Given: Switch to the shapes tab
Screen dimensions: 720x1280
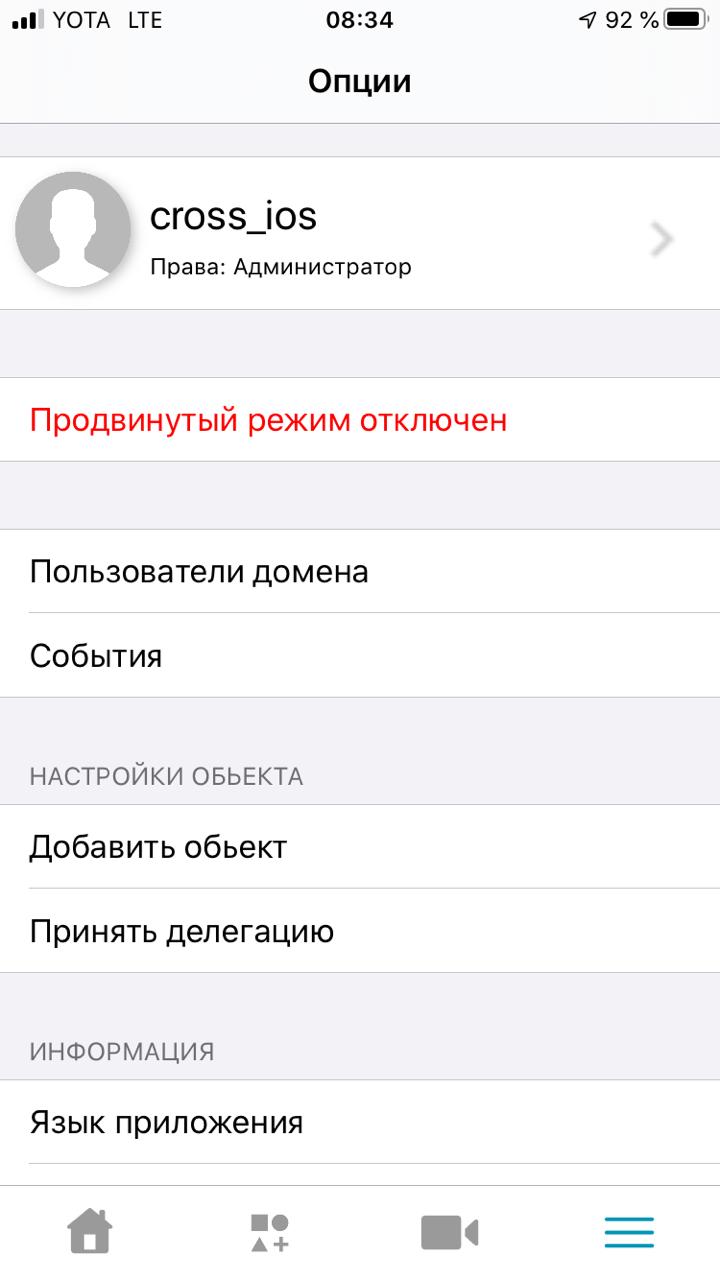Looking at the screenshot, I should (x=270, y=1232).
